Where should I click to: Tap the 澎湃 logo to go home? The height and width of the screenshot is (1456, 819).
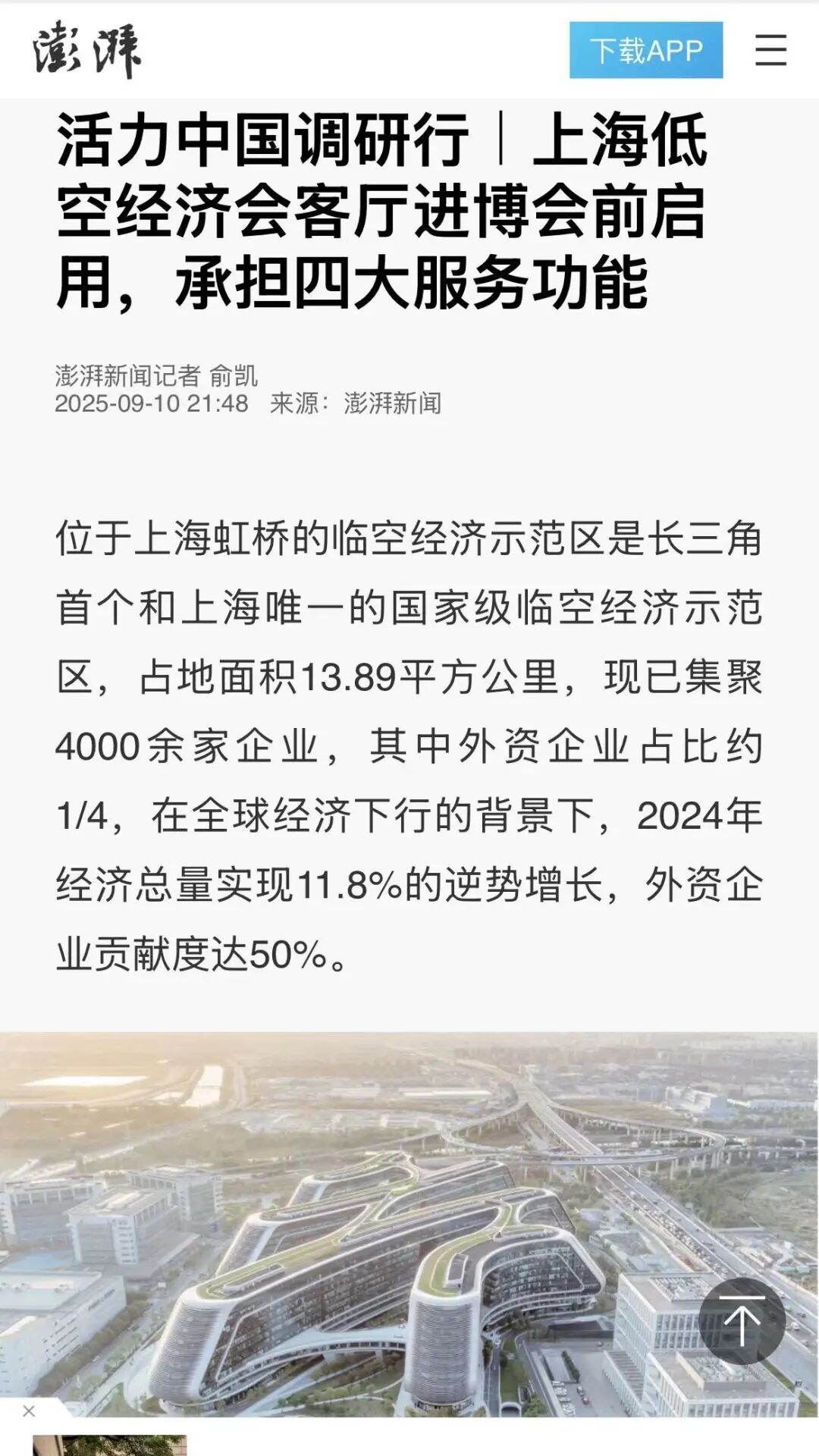coord(86,50)
